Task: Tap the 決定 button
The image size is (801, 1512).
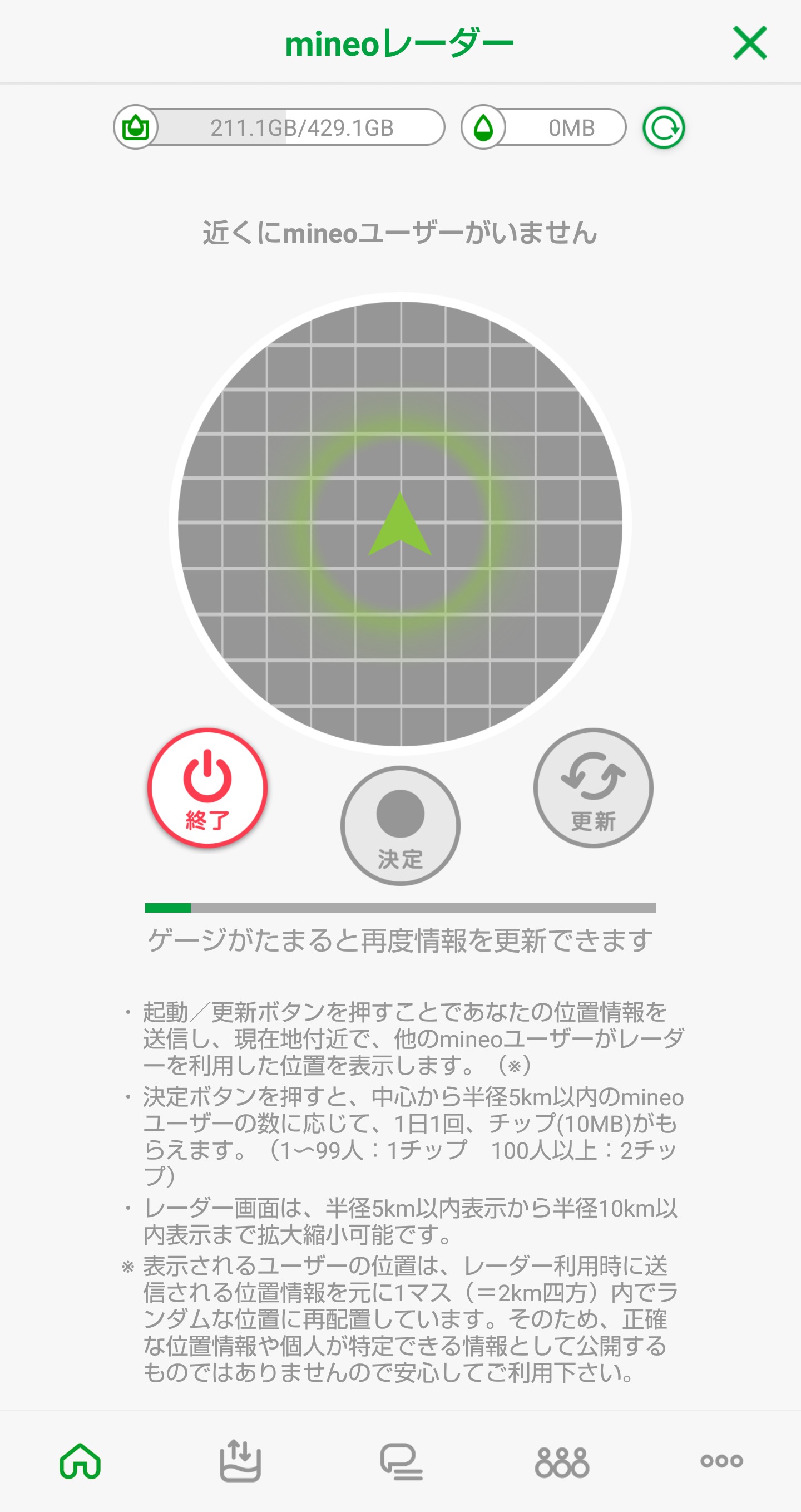Action: pos(400,825)
